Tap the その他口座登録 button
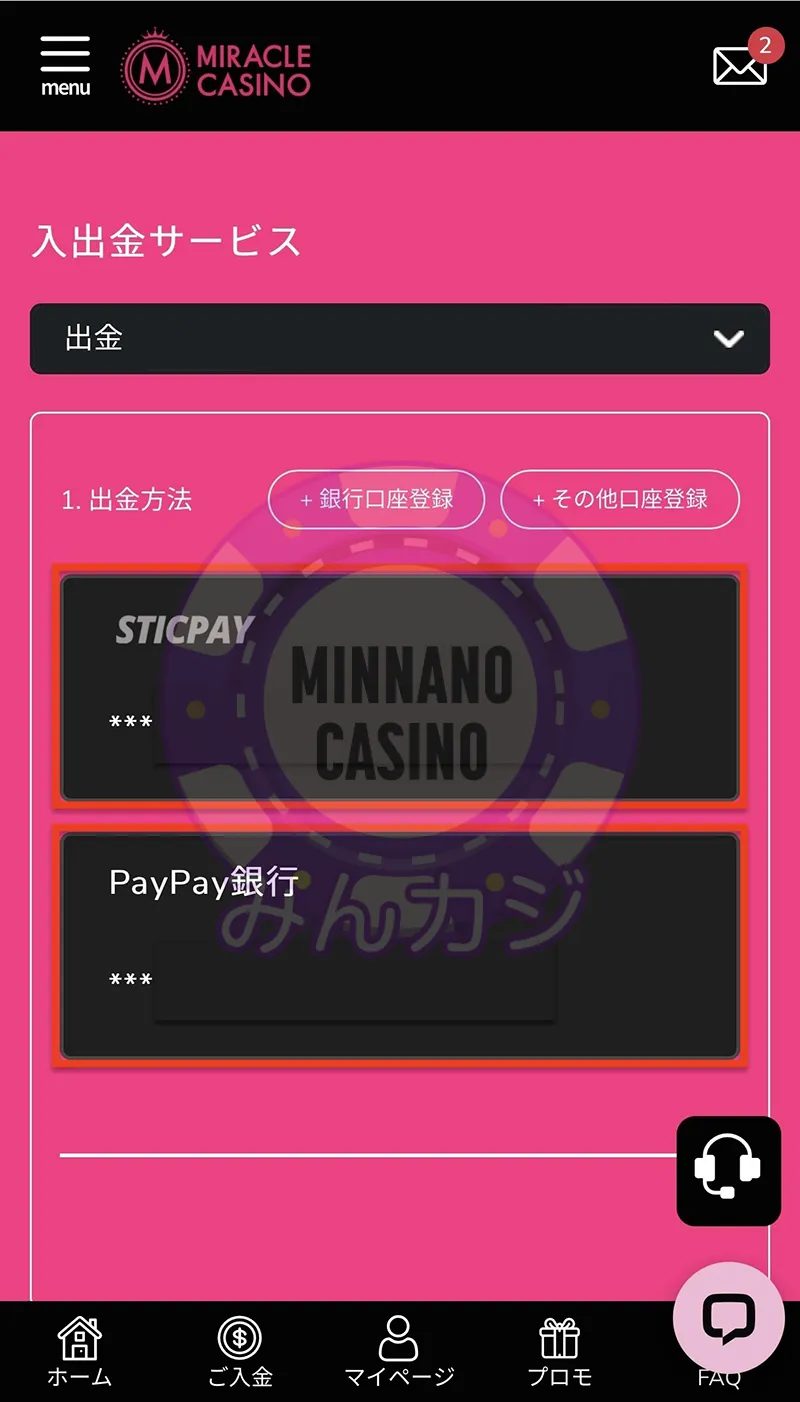The width and height of the screenshot is (800, 1402). [x=619, y=499]
